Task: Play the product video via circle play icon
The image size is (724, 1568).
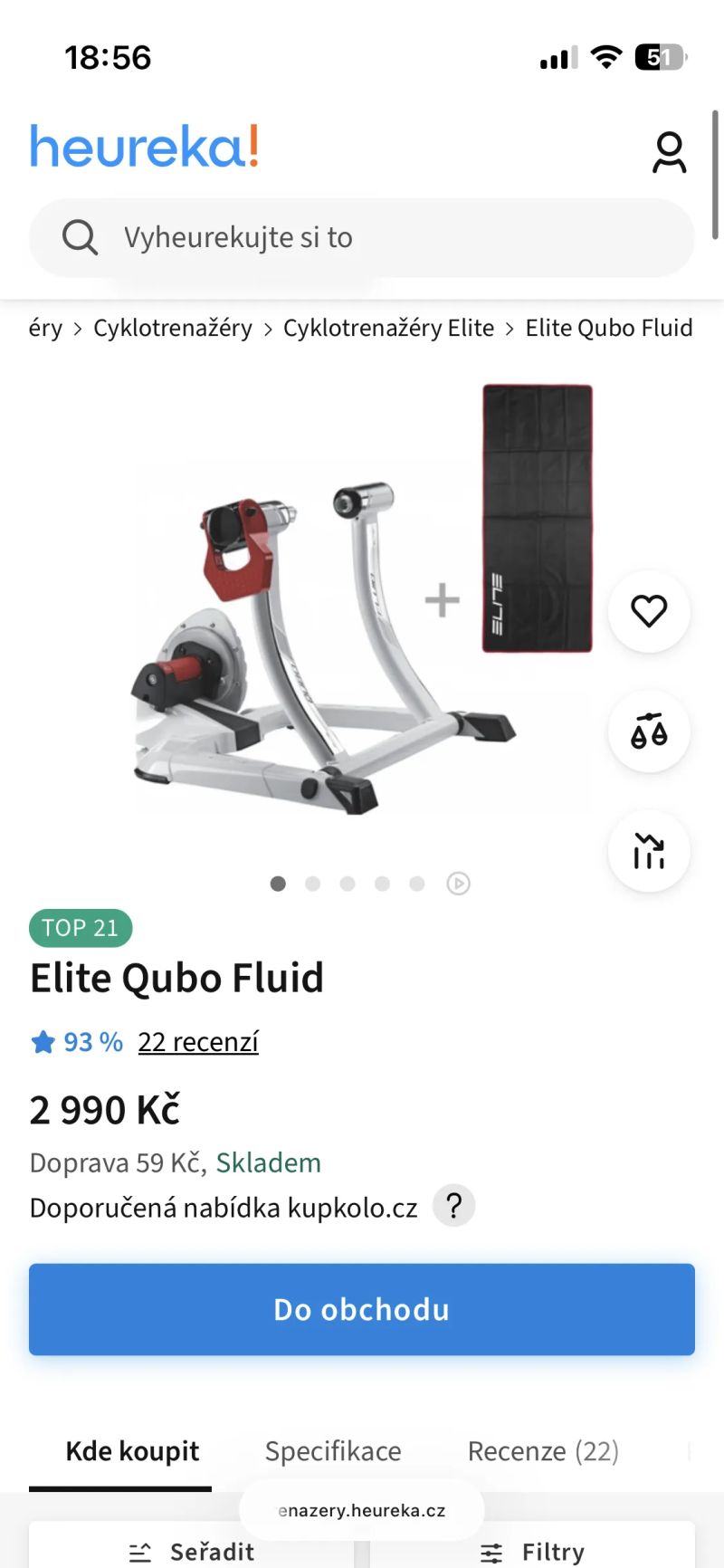Action: tap(460, 884)
